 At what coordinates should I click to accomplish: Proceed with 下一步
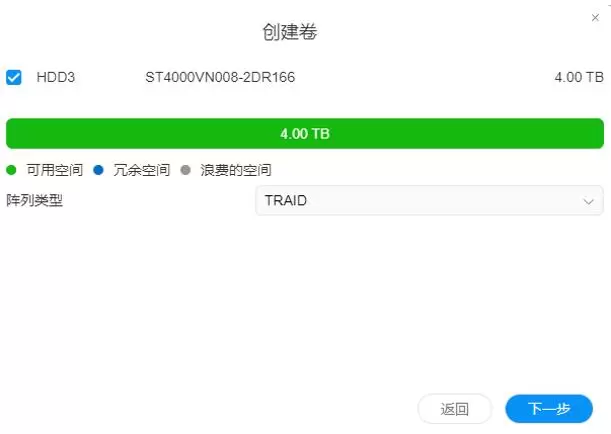coord(548,409)
